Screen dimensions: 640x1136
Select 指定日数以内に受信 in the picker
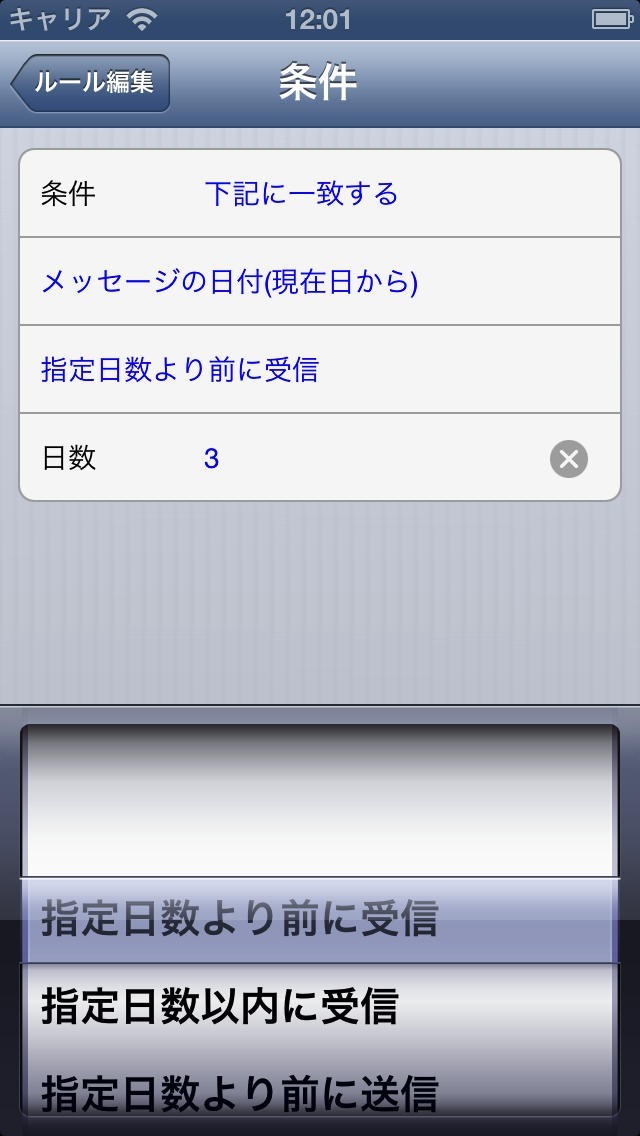[x=220, y=1007]
